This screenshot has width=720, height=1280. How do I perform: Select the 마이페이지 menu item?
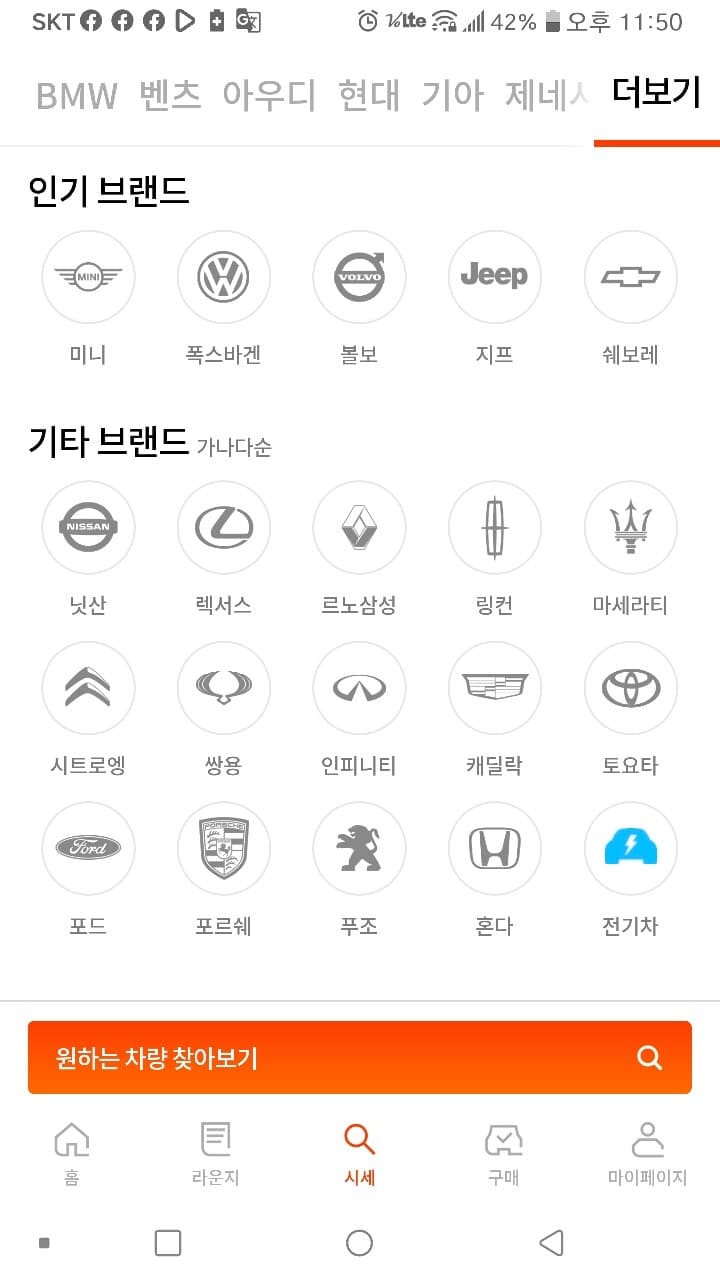click(x=646, y=1150)
